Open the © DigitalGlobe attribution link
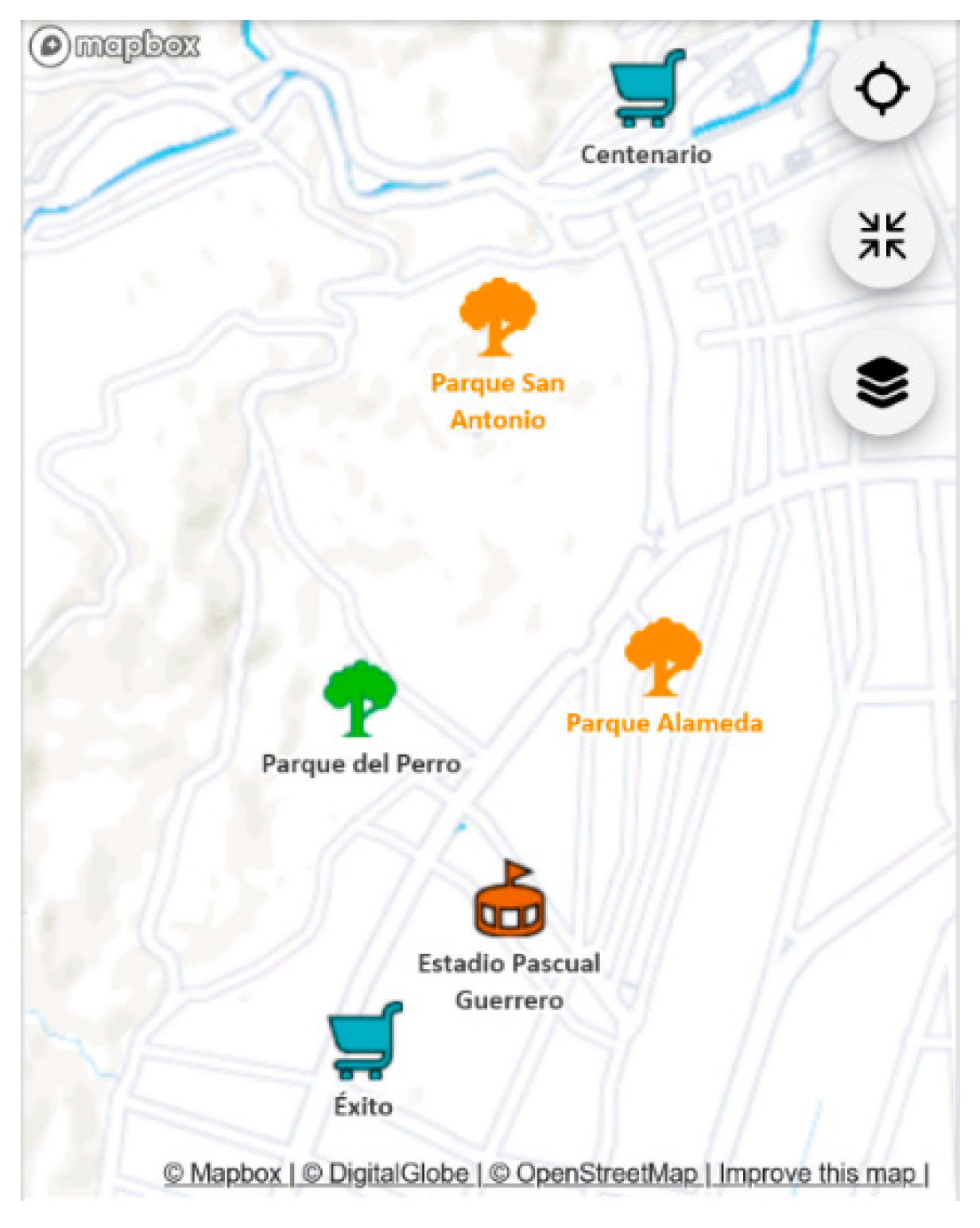 tap(385, 1173)
